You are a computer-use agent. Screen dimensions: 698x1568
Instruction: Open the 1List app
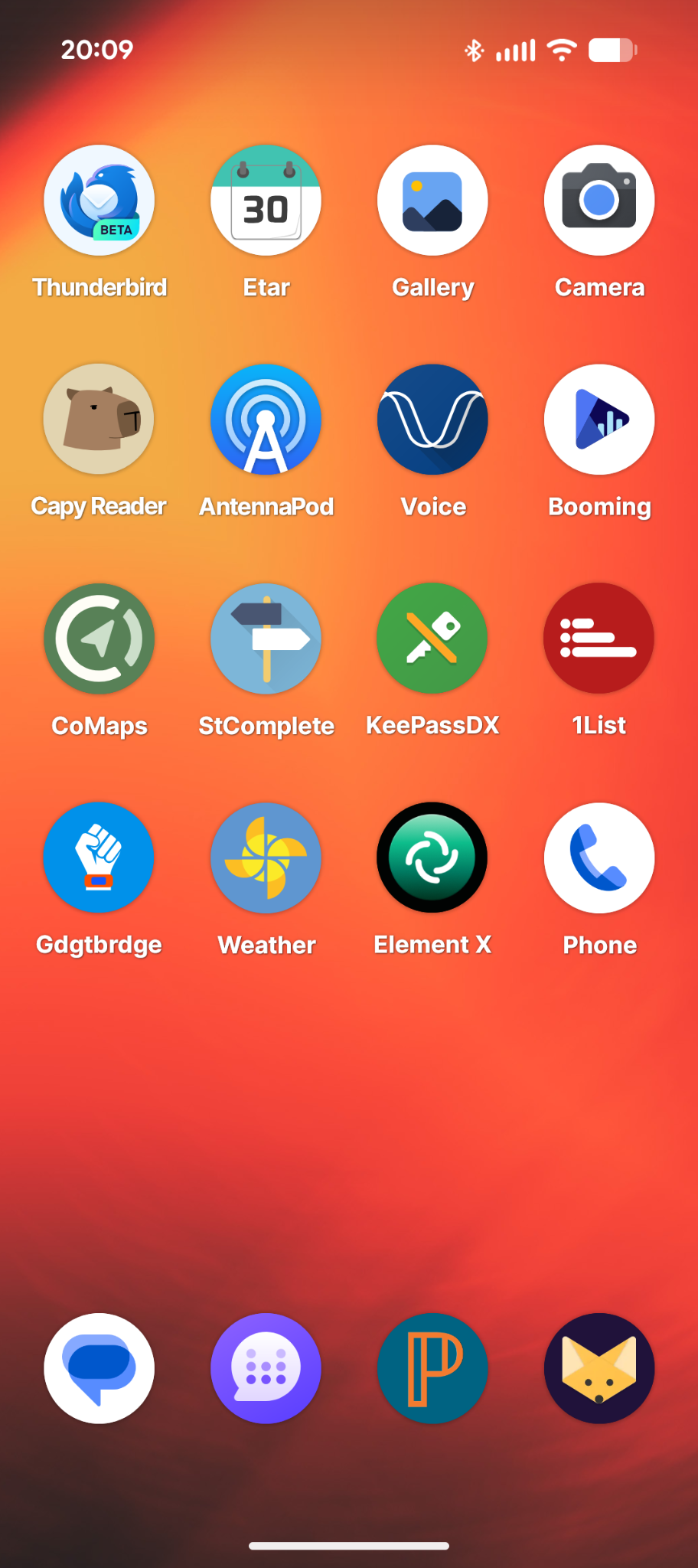599,638
